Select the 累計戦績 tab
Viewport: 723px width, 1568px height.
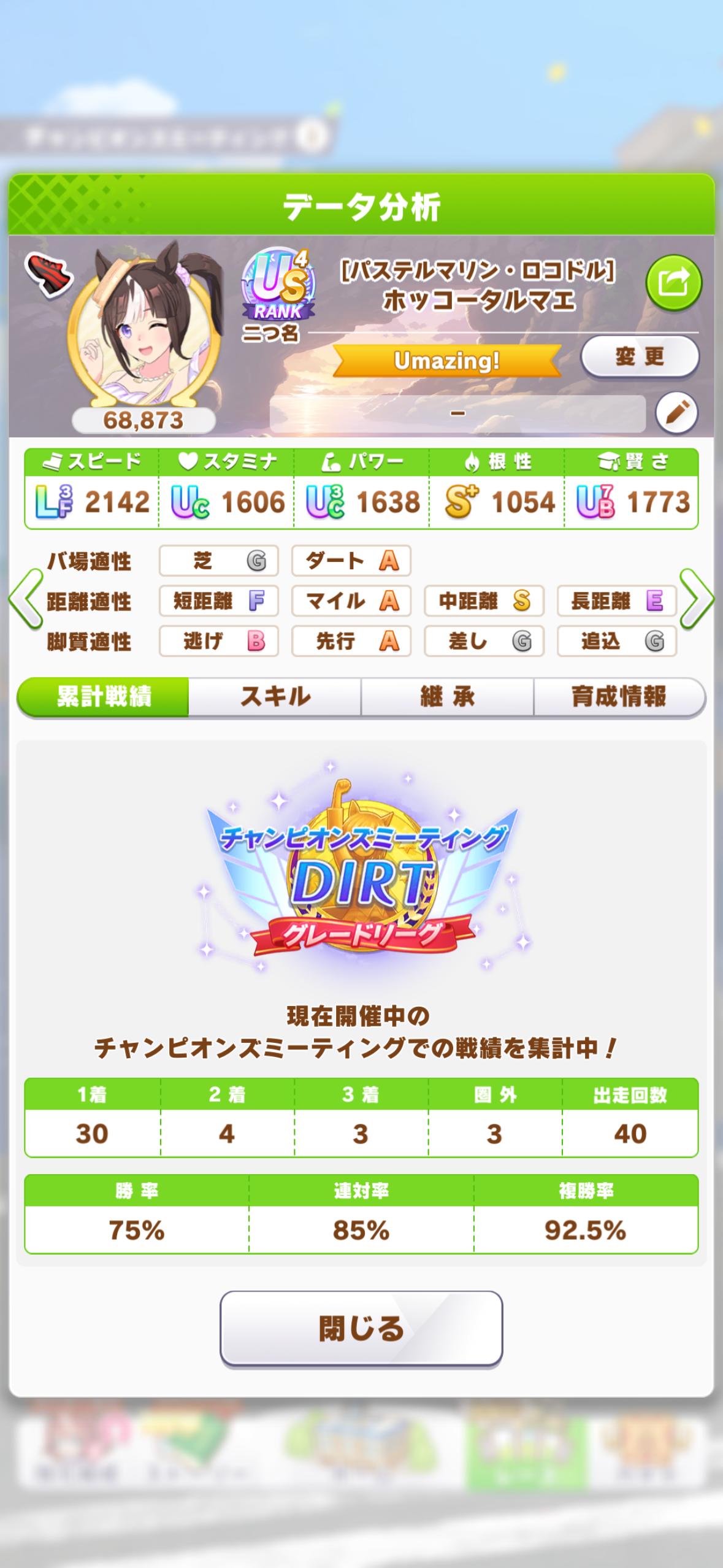(x=103, y=697)
